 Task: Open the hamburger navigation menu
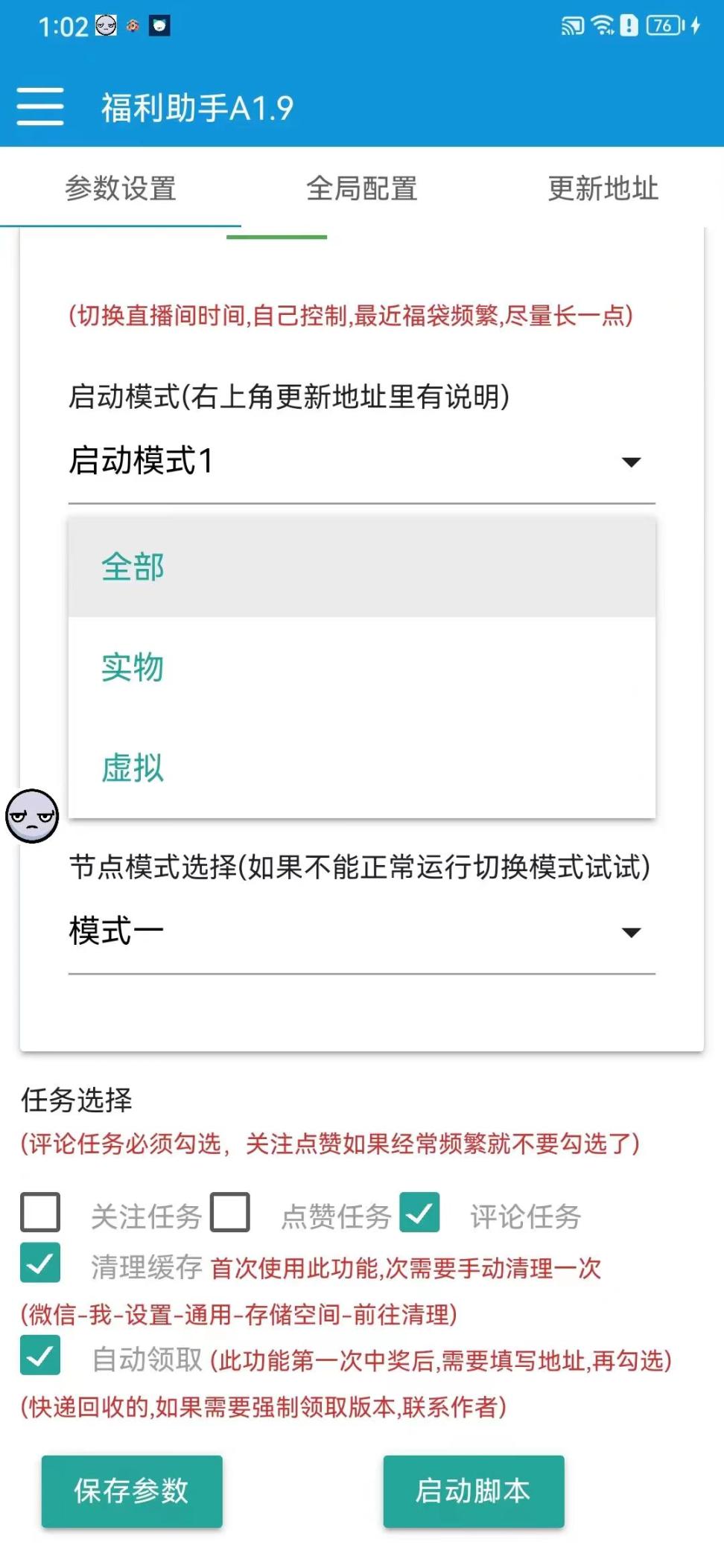click(x=40, y=106)
